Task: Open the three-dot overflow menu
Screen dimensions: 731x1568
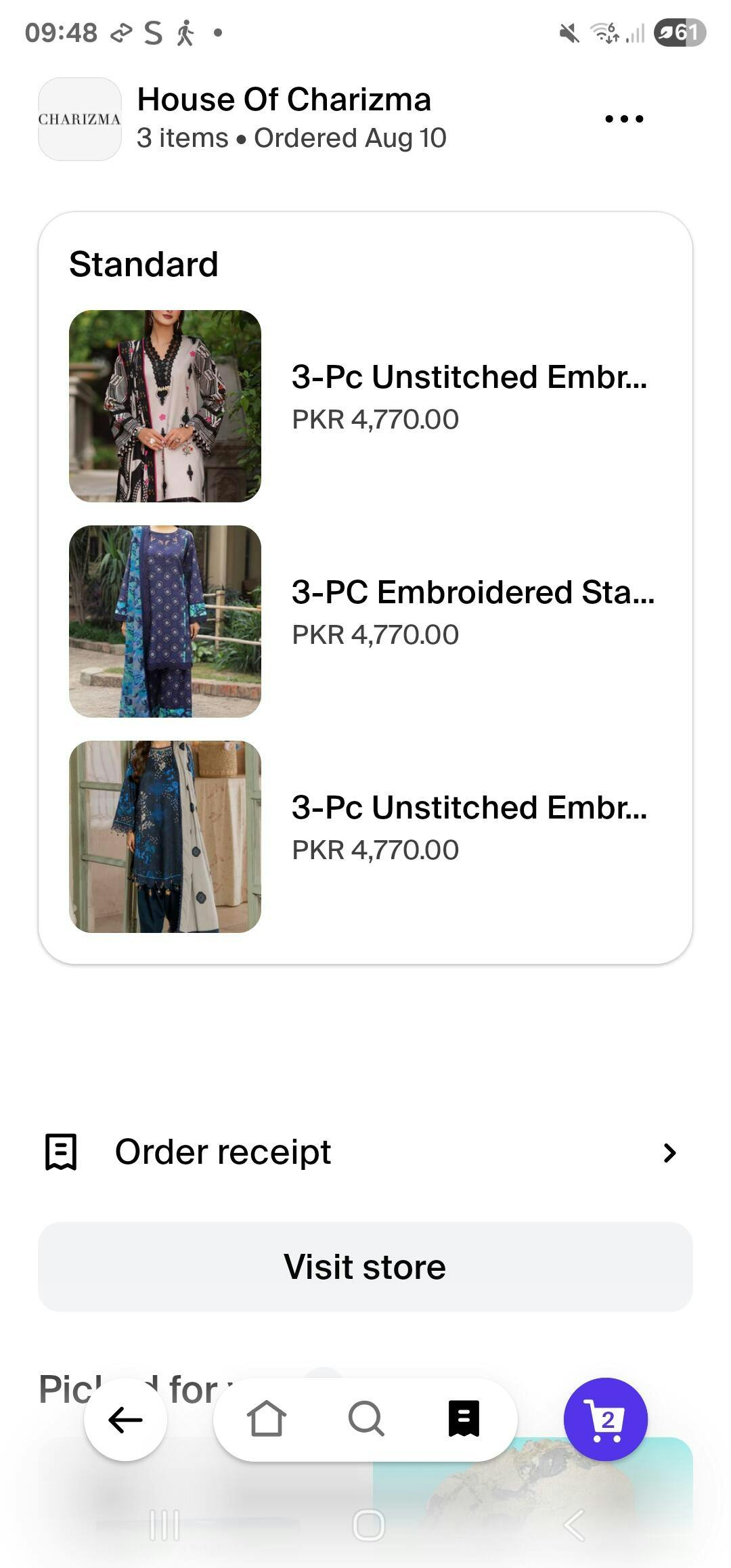Action: pos(623,119)
